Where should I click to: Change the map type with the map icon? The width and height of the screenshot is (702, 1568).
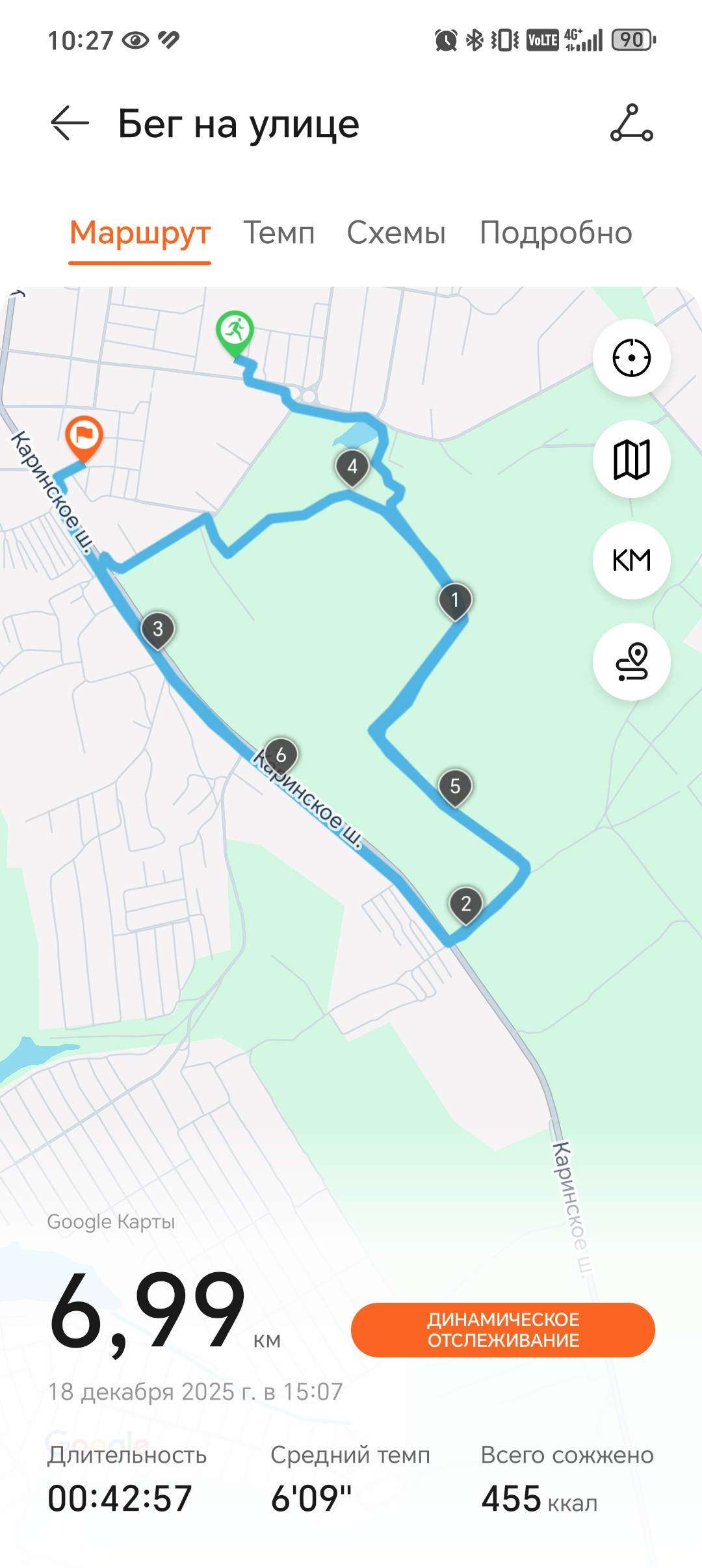pos(631,459)
